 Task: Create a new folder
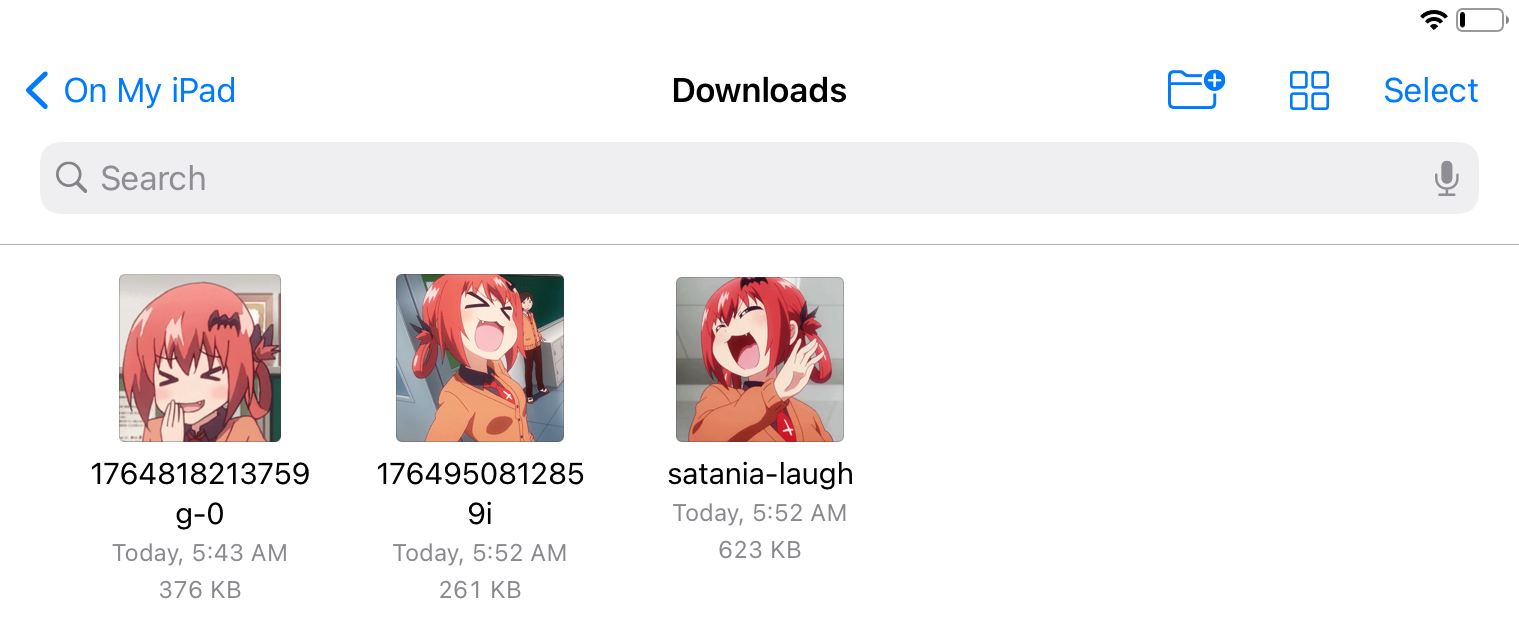coord(1196,90)
